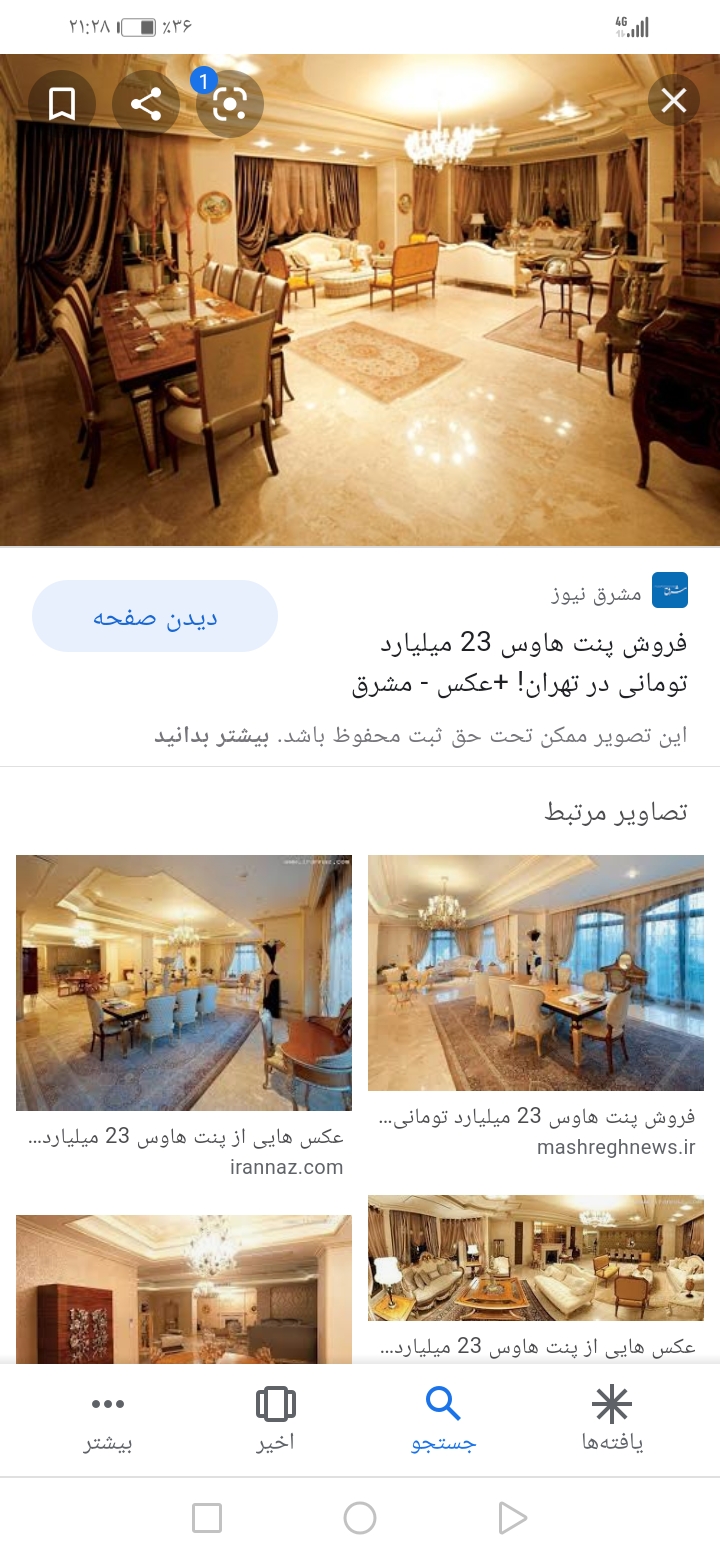The width and height of the screenshot is (720, 1560).
Task: Bookmark this image to collections
Action: tap(62, 103)
